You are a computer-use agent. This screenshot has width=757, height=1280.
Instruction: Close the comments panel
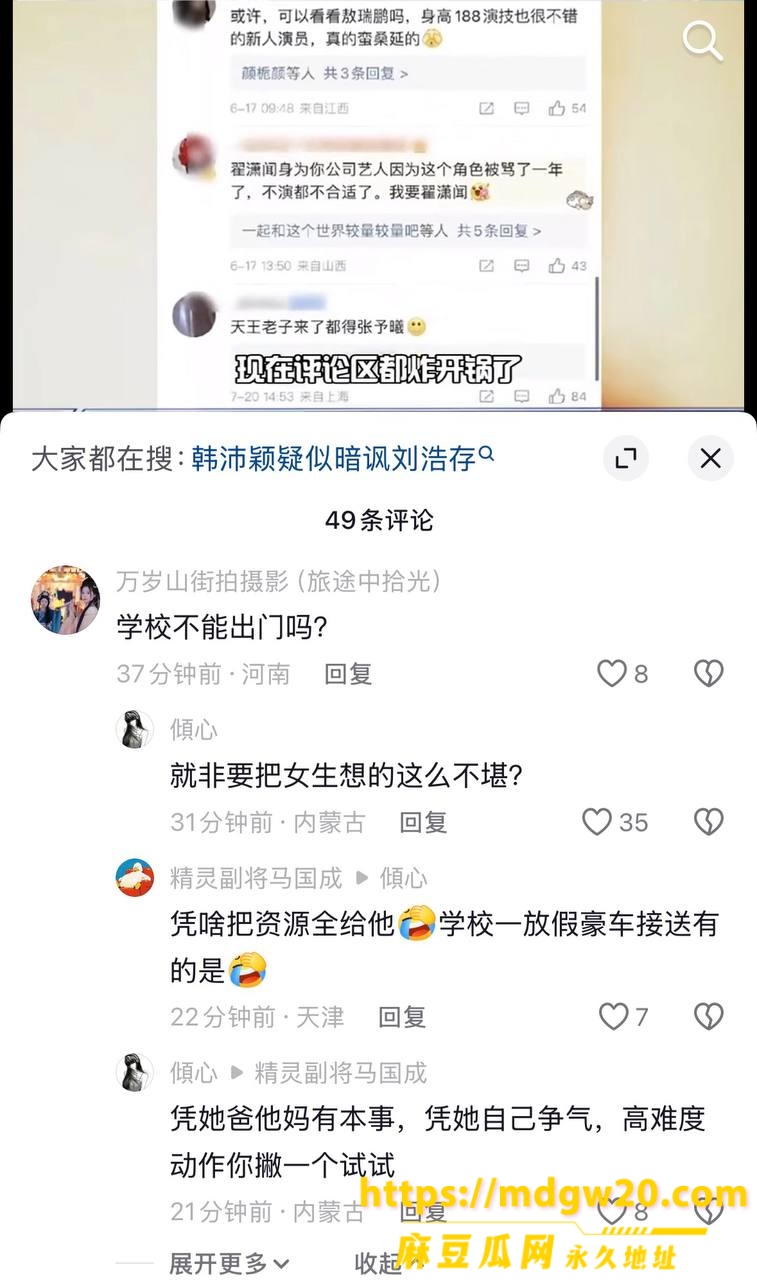point(710,458)
